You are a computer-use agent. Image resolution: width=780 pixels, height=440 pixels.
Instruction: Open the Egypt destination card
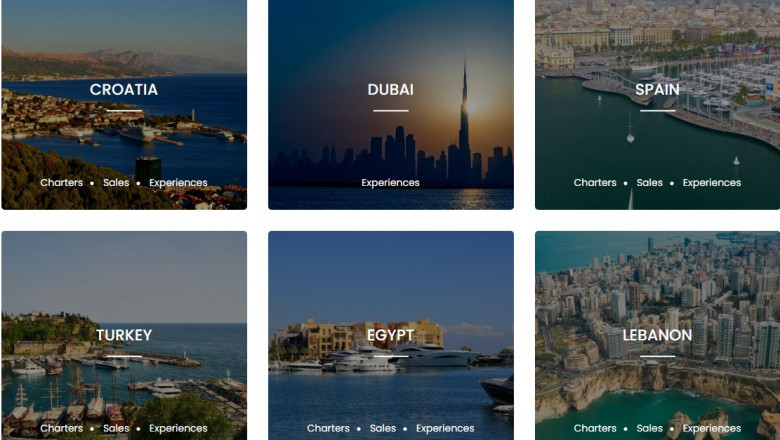390,335
